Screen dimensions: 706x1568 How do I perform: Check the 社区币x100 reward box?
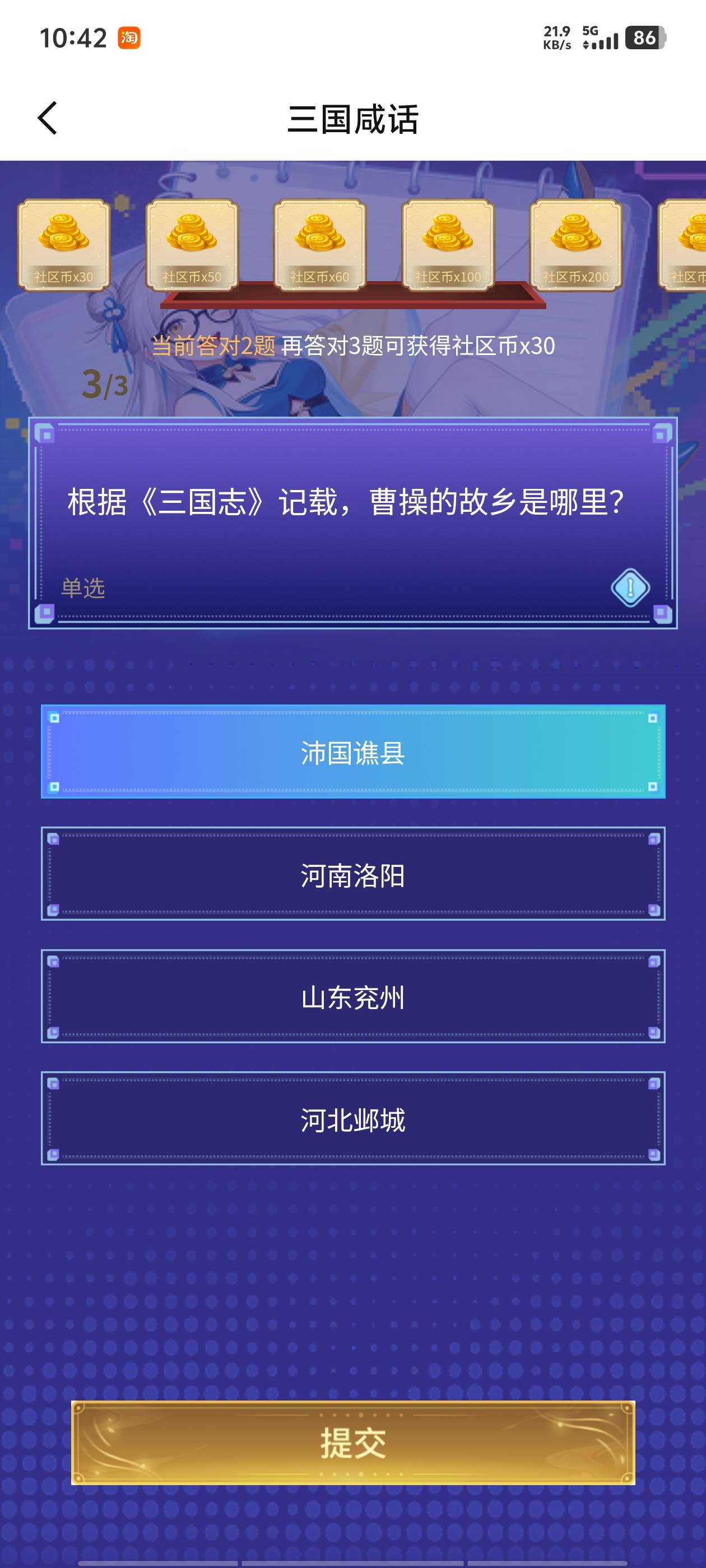tap(448, 244)
